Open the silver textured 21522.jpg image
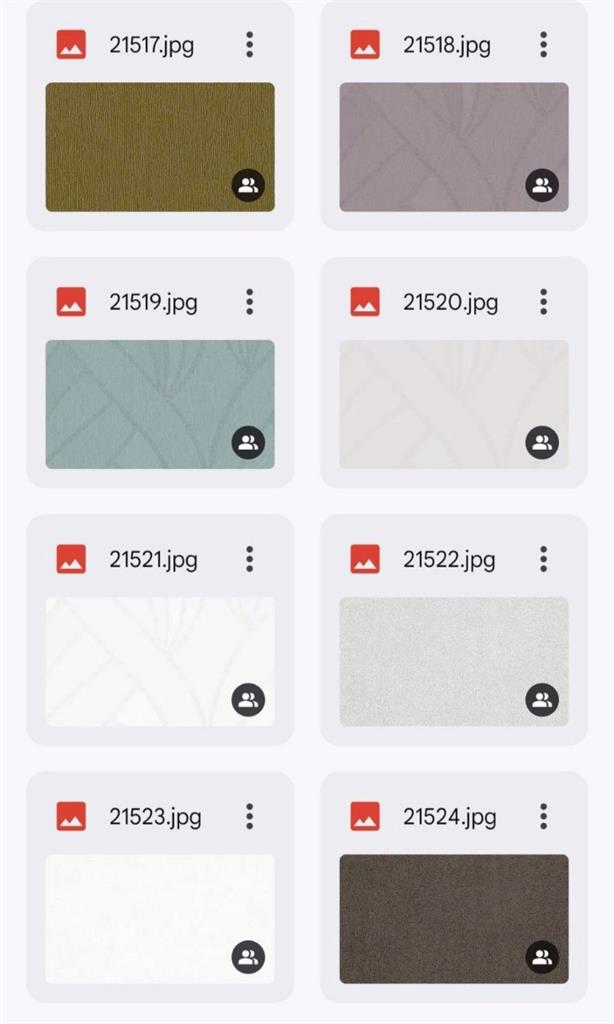 coord(454,662)
